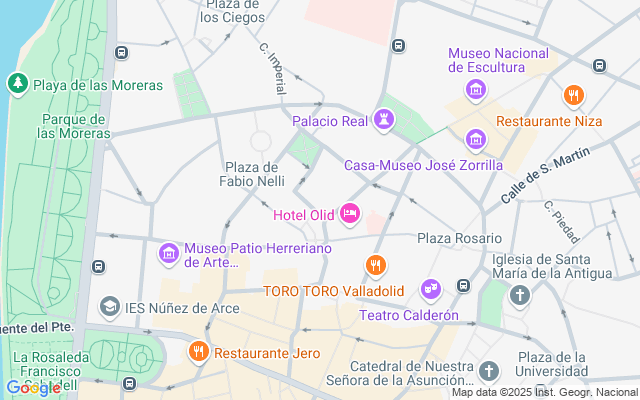The height and width of the screenshot is (400, 640).
Task: Tap the Museo Patio Herreriano pin
Action: tap(169, 254)
